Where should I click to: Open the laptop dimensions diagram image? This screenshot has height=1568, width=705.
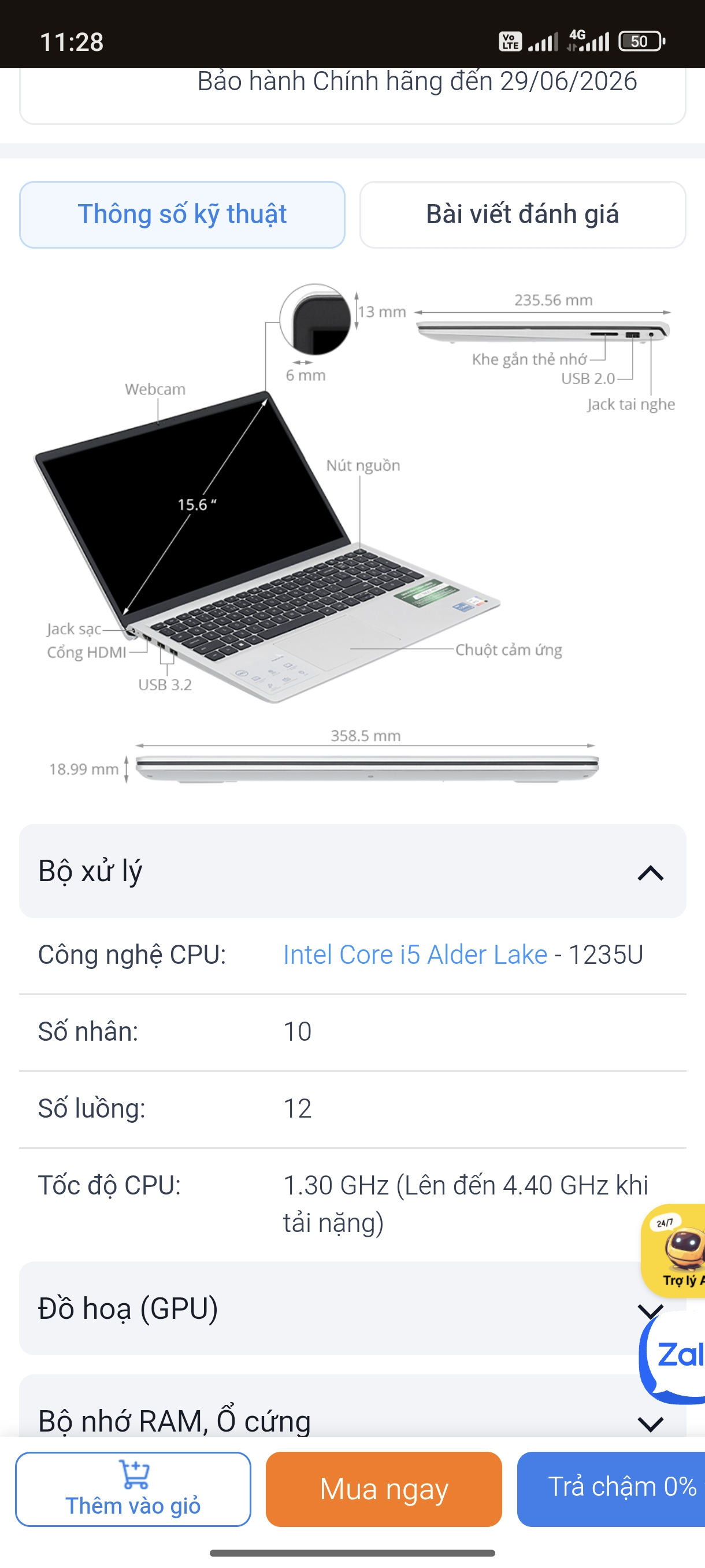[x=353, y=535]
